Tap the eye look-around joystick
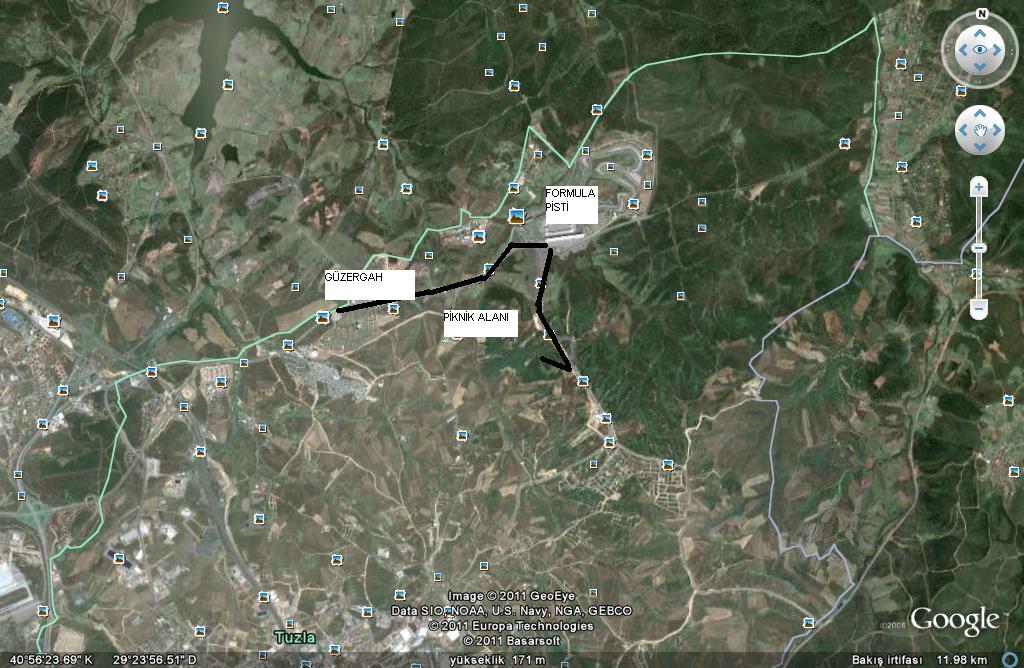This screenshot has height=668, width=1024. pyautogui.click(x=980, y=49)
